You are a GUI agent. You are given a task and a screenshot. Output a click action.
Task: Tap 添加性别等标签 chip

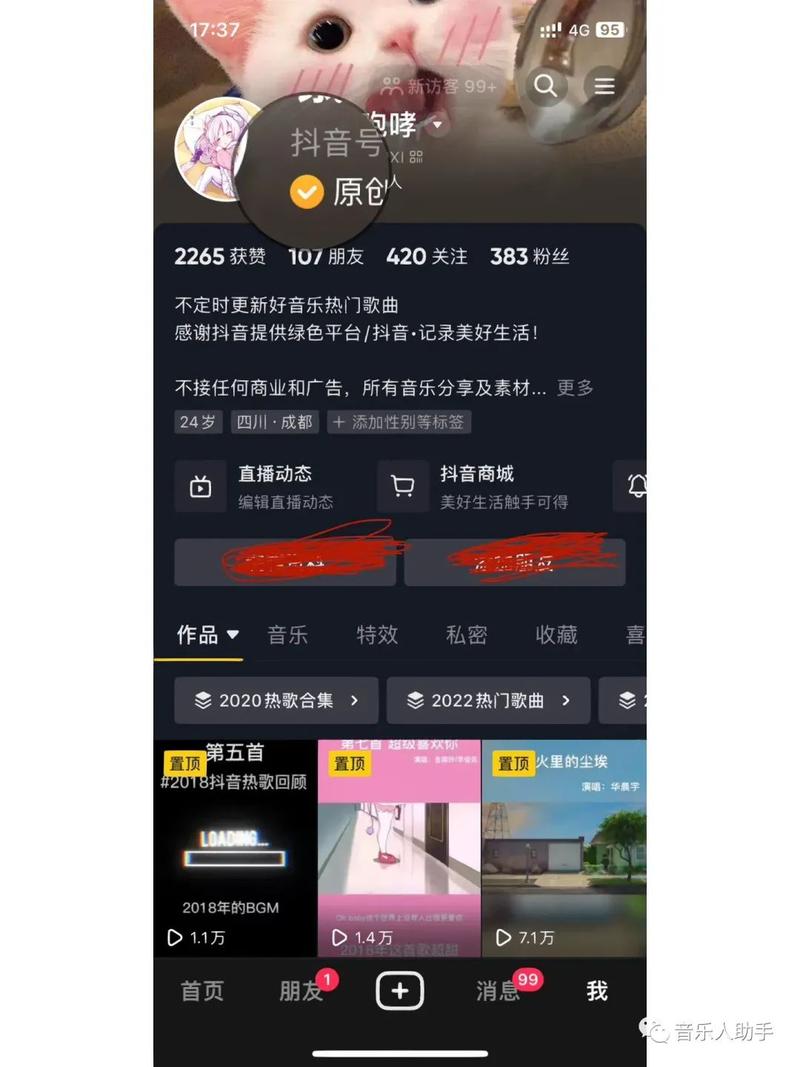(x=399, y=422)
